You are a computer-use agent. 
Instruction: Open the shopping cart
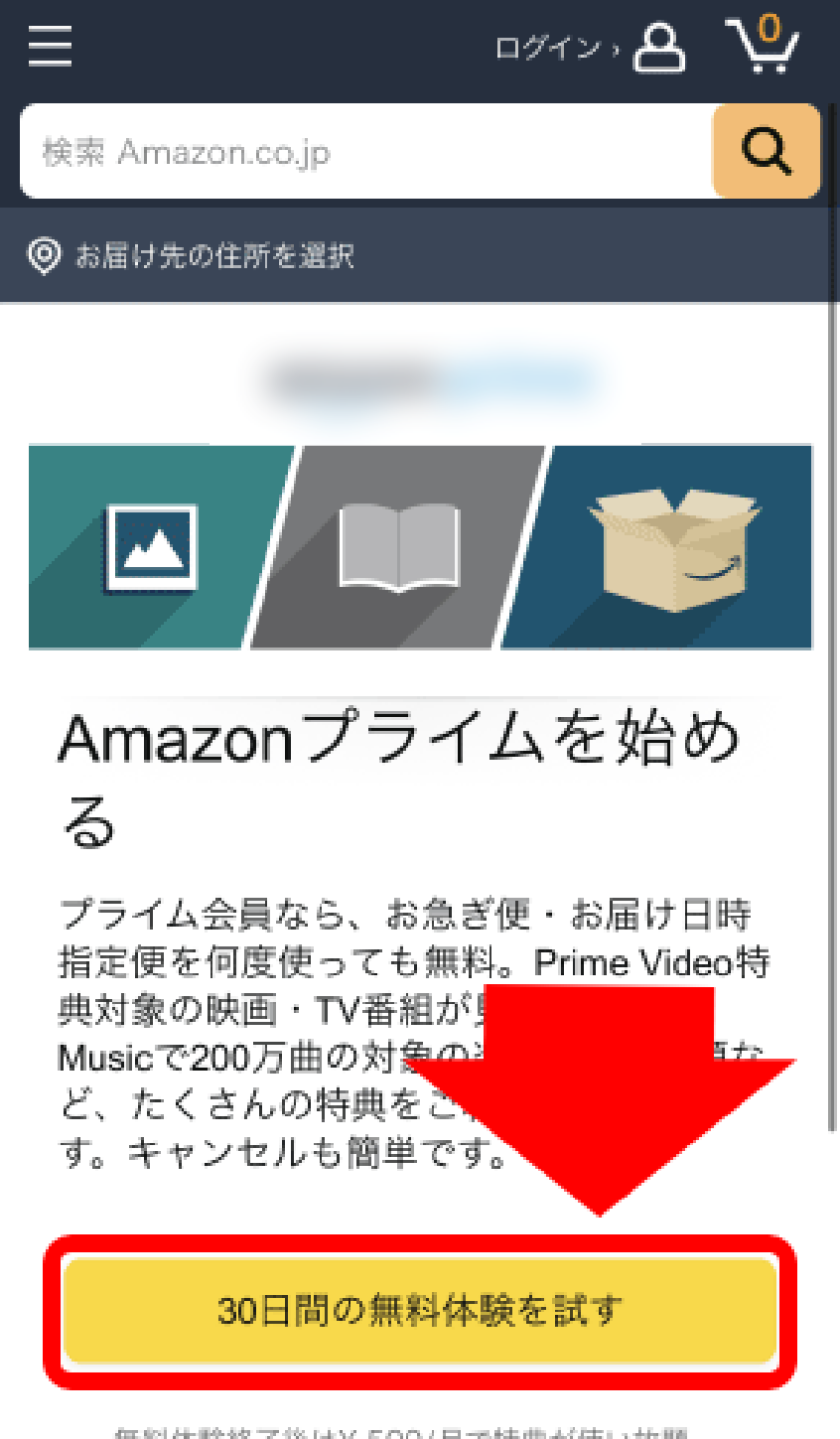click(x=764, y=45)
